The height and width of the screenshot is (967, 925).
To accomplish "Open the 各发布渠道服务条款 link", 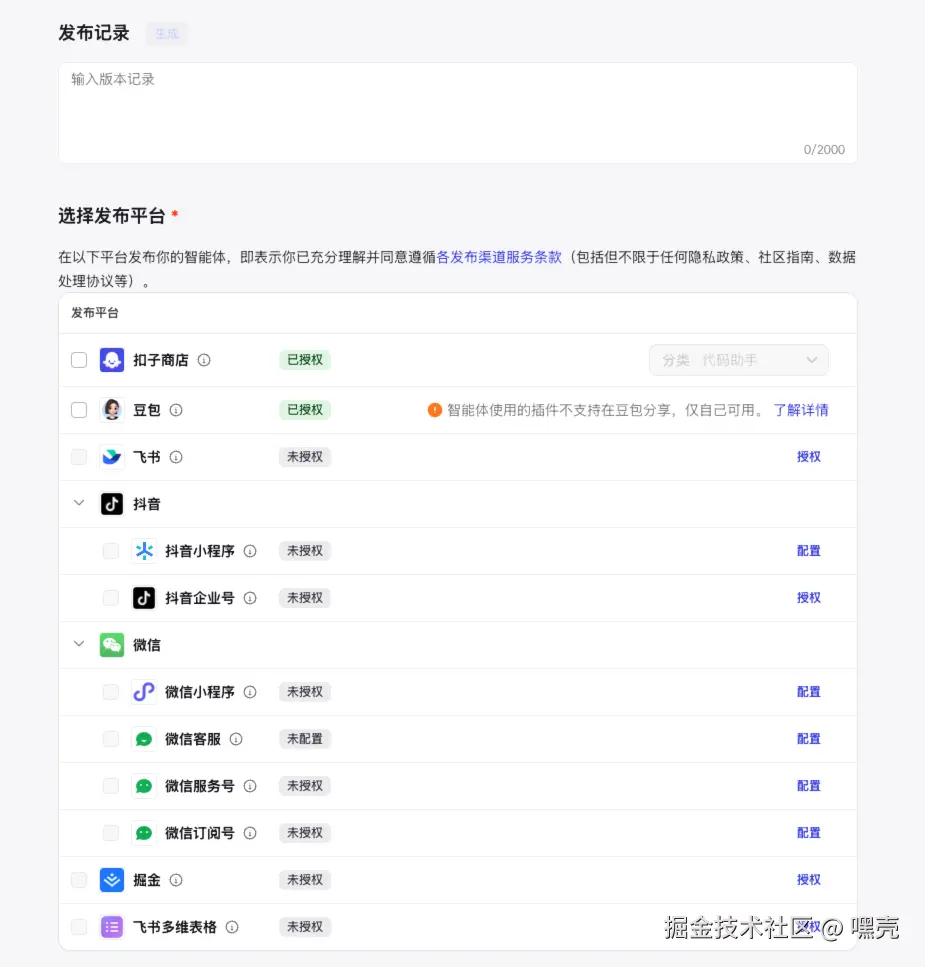I will coord(499,257).
